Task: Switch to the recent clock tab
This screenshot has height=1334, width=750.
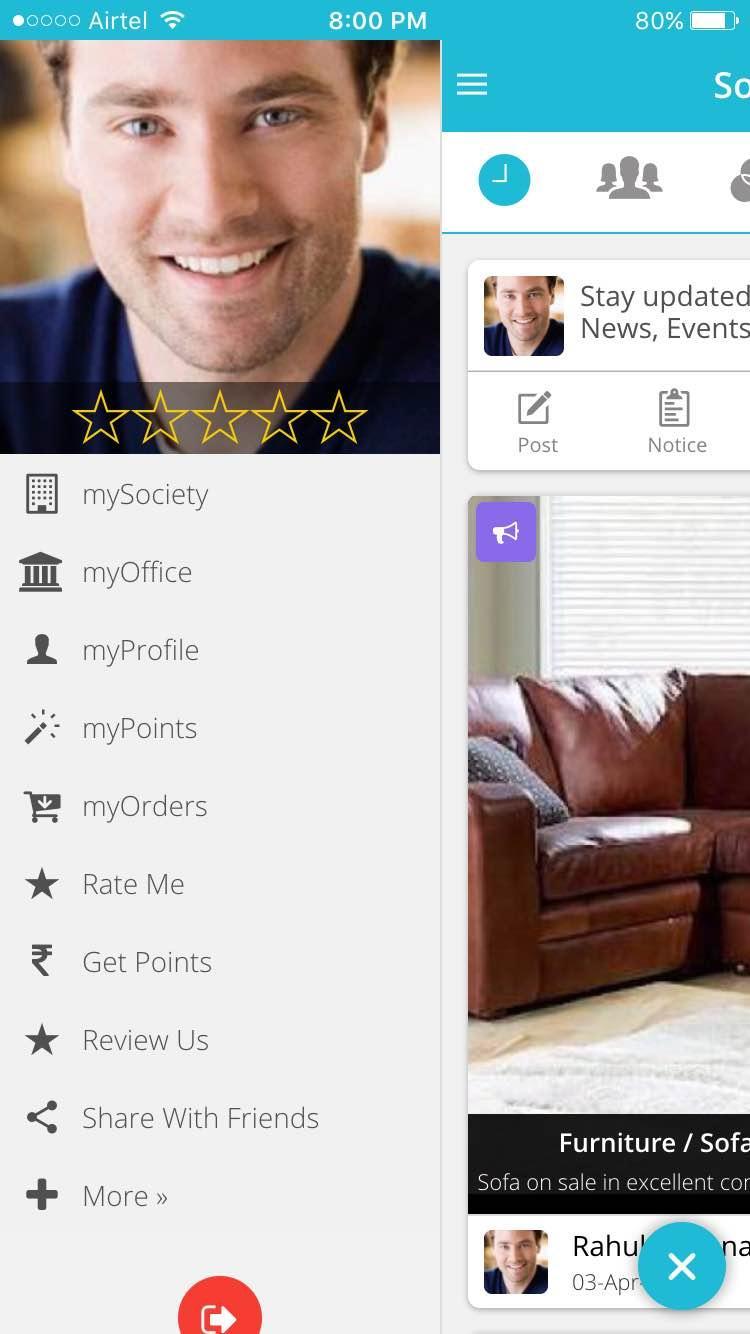Action: [504, 180]
